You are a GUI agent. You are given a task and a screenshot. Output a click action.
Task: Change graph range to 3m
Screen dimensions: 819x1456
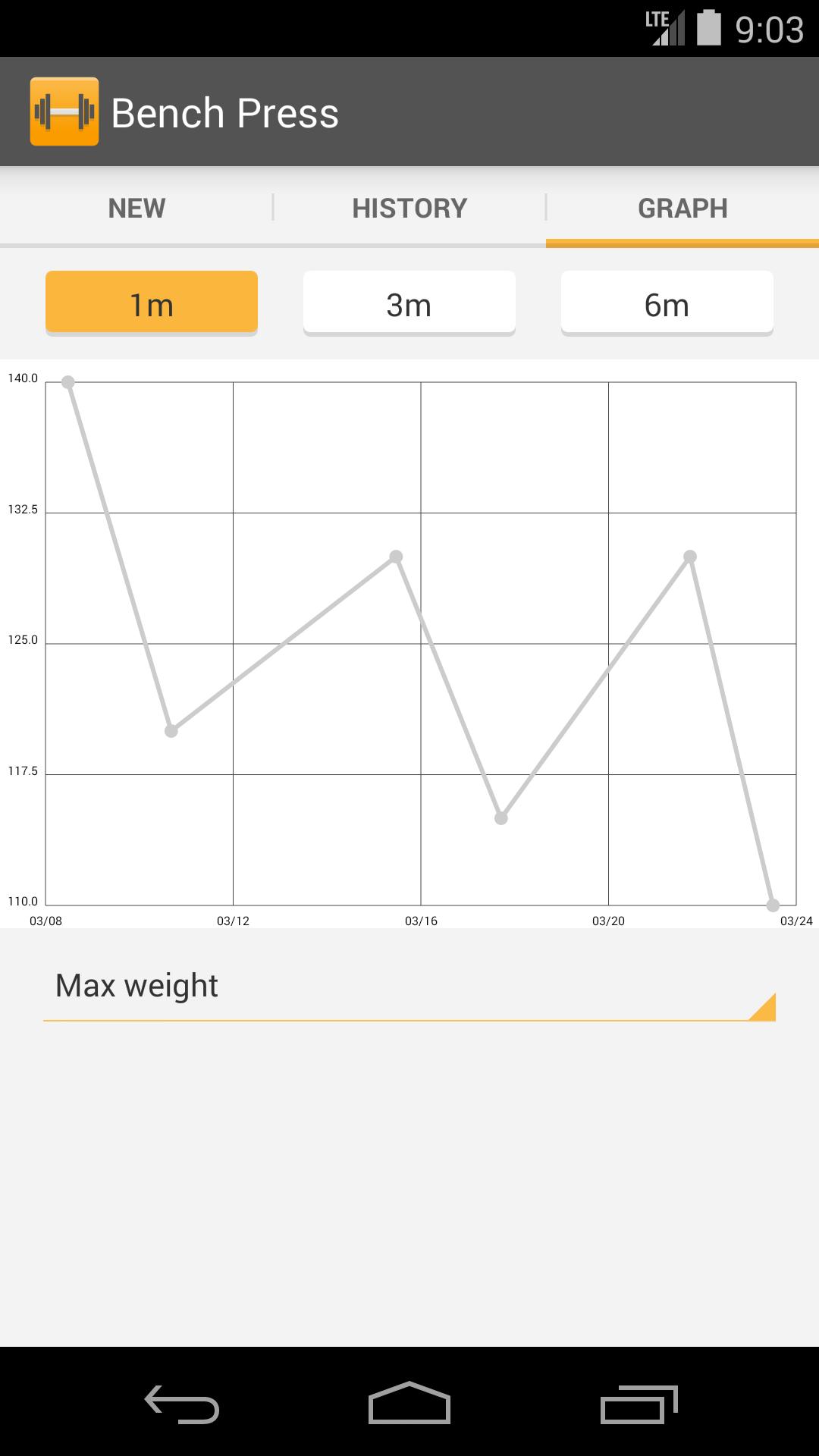point(409,303)
